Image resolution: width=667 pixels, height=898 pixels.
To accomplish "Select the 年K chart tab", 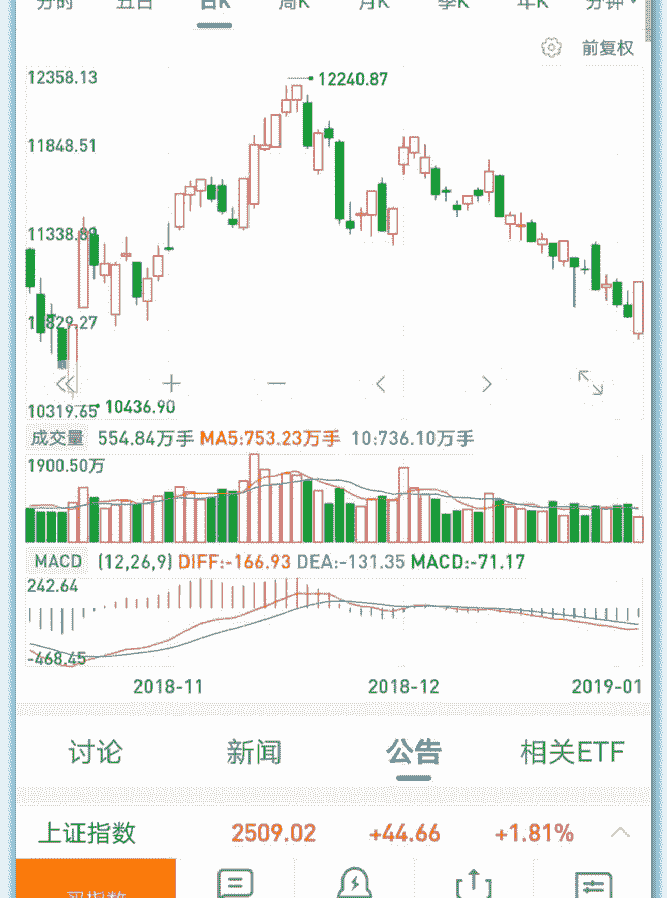I will click(x=532, y=5).
